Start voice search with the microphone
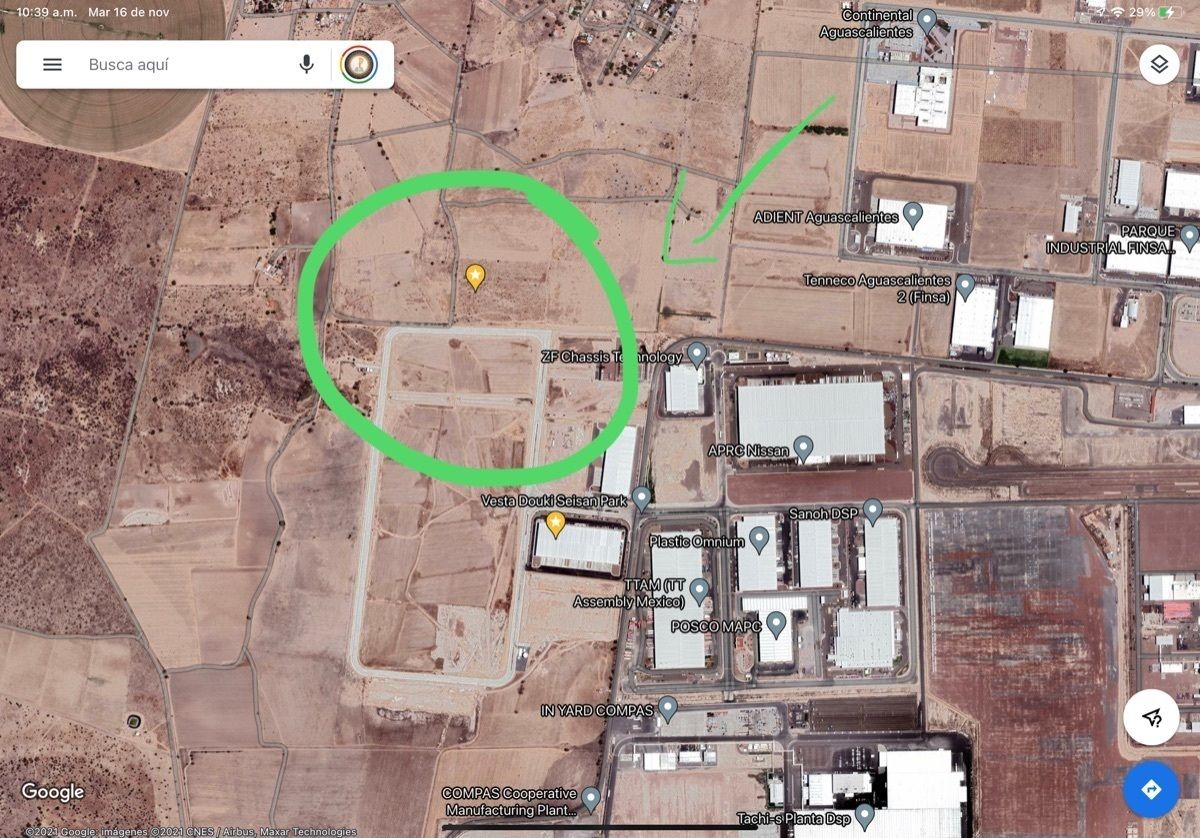 point(306,65)
